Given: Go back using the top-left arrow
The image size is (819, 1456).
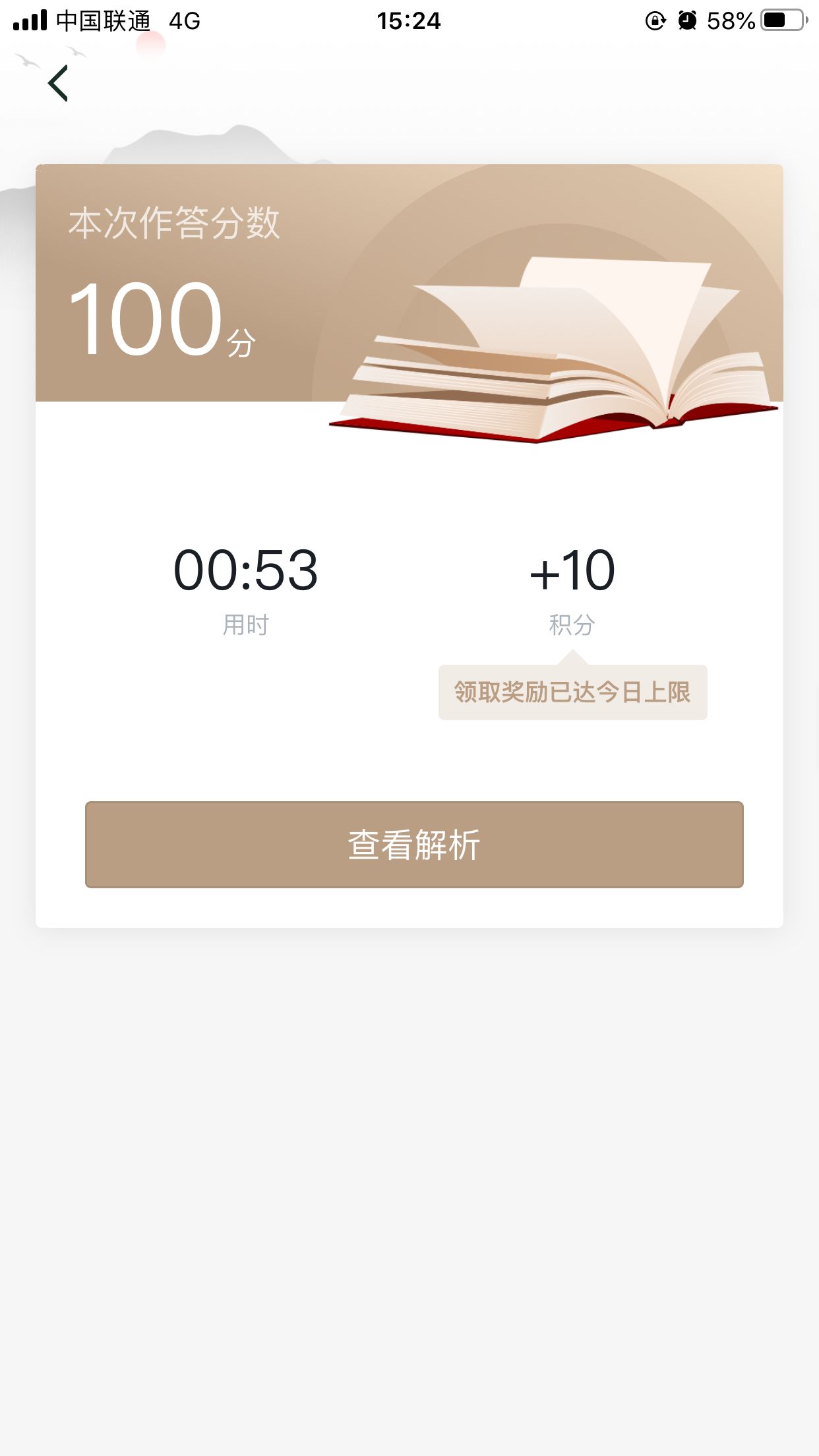Looking at the screenshot, I should click(x=58, y=84).
